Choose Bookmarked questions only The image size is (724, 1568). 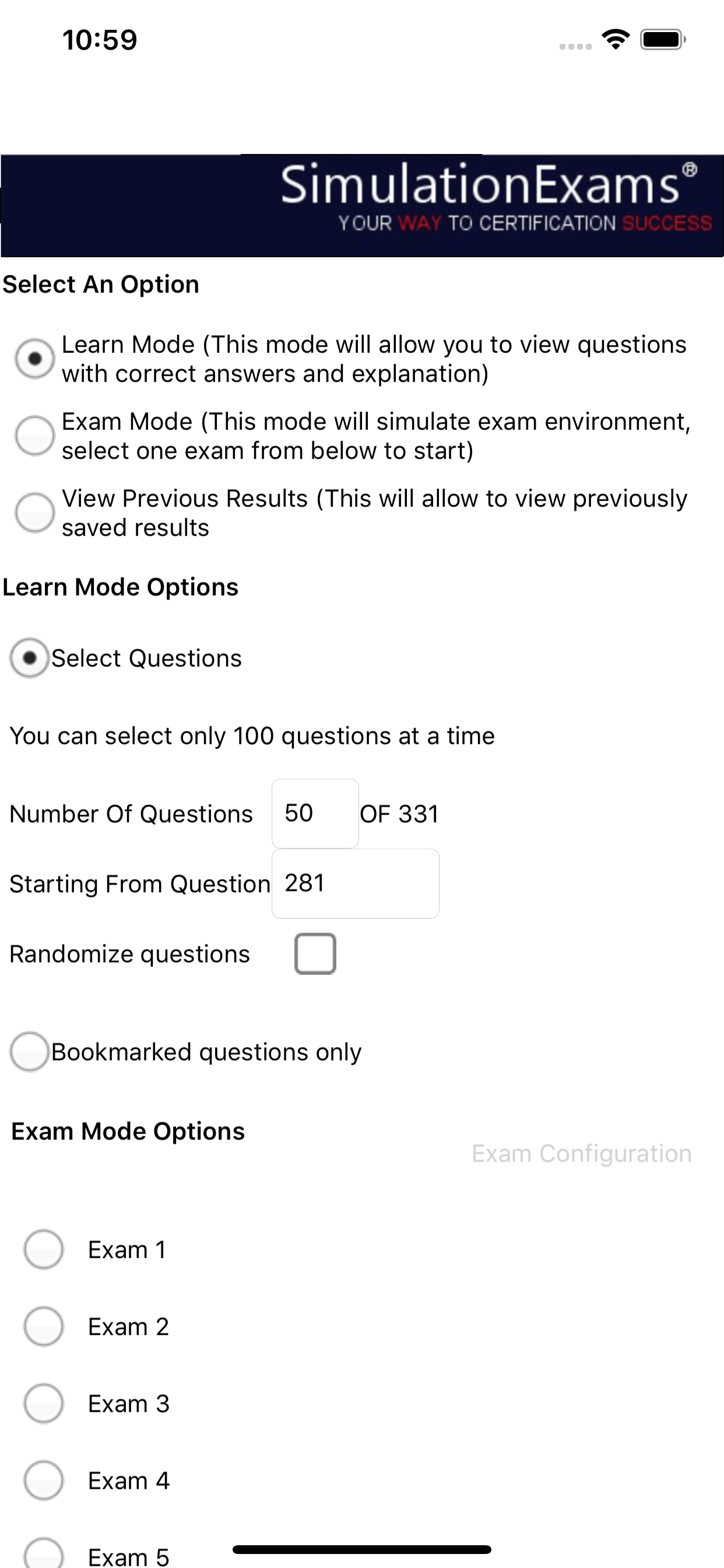(28, 1051)
